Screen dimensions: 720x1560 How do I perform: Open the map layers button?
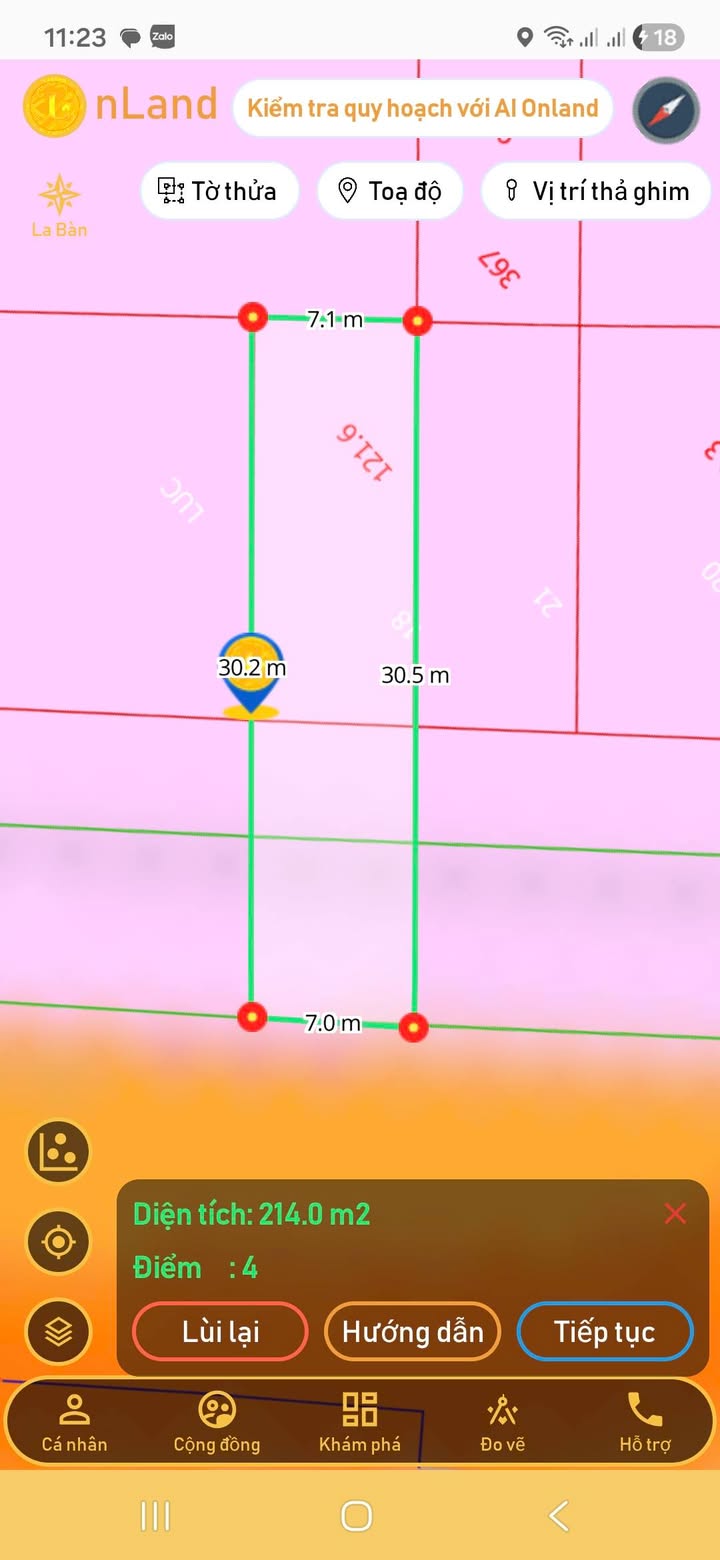58,1332
